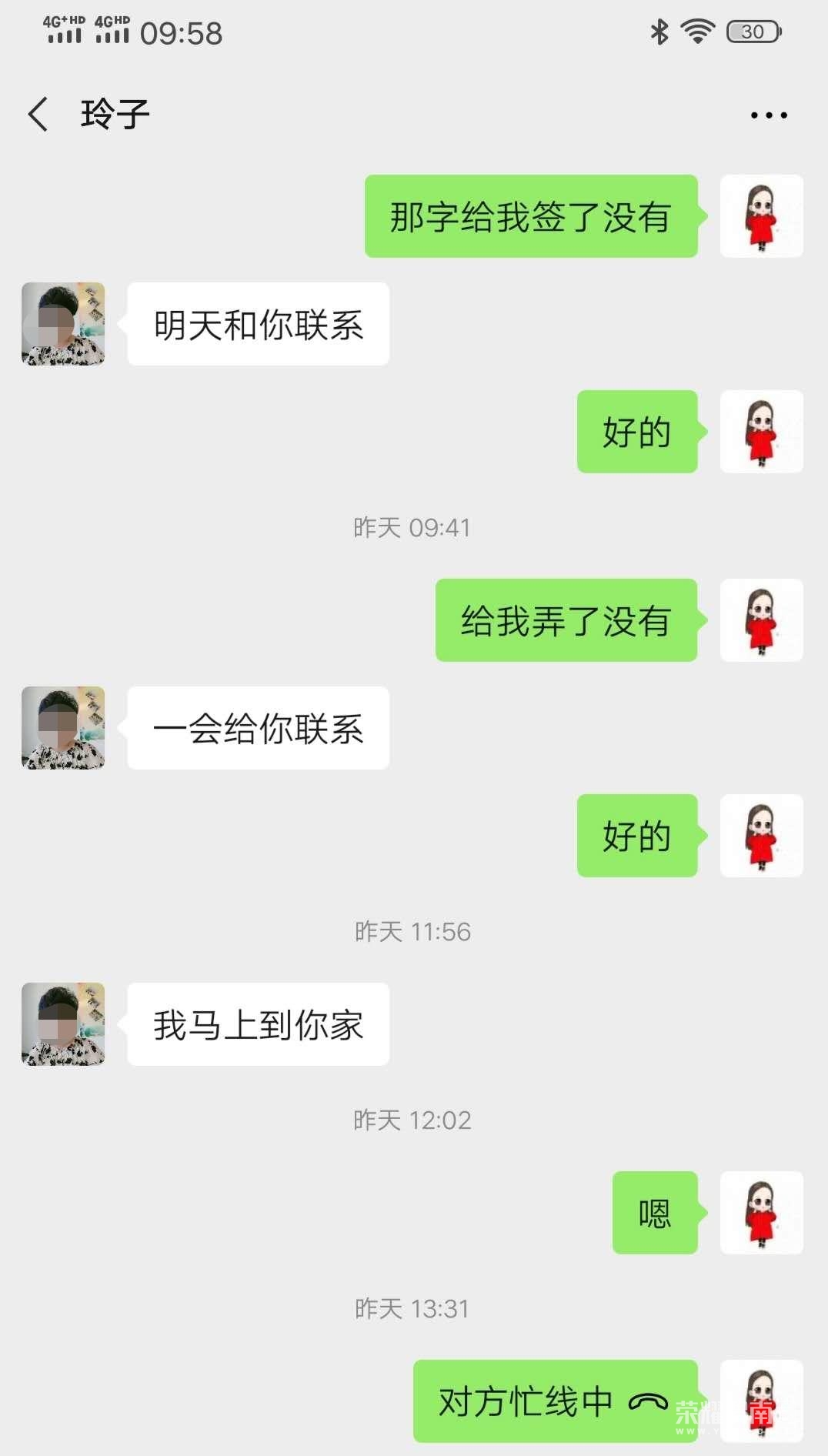Screen dimensions: 828x1456
Task: Redial from the 对方忙线中 call bubble
Action: point(554,1401)
